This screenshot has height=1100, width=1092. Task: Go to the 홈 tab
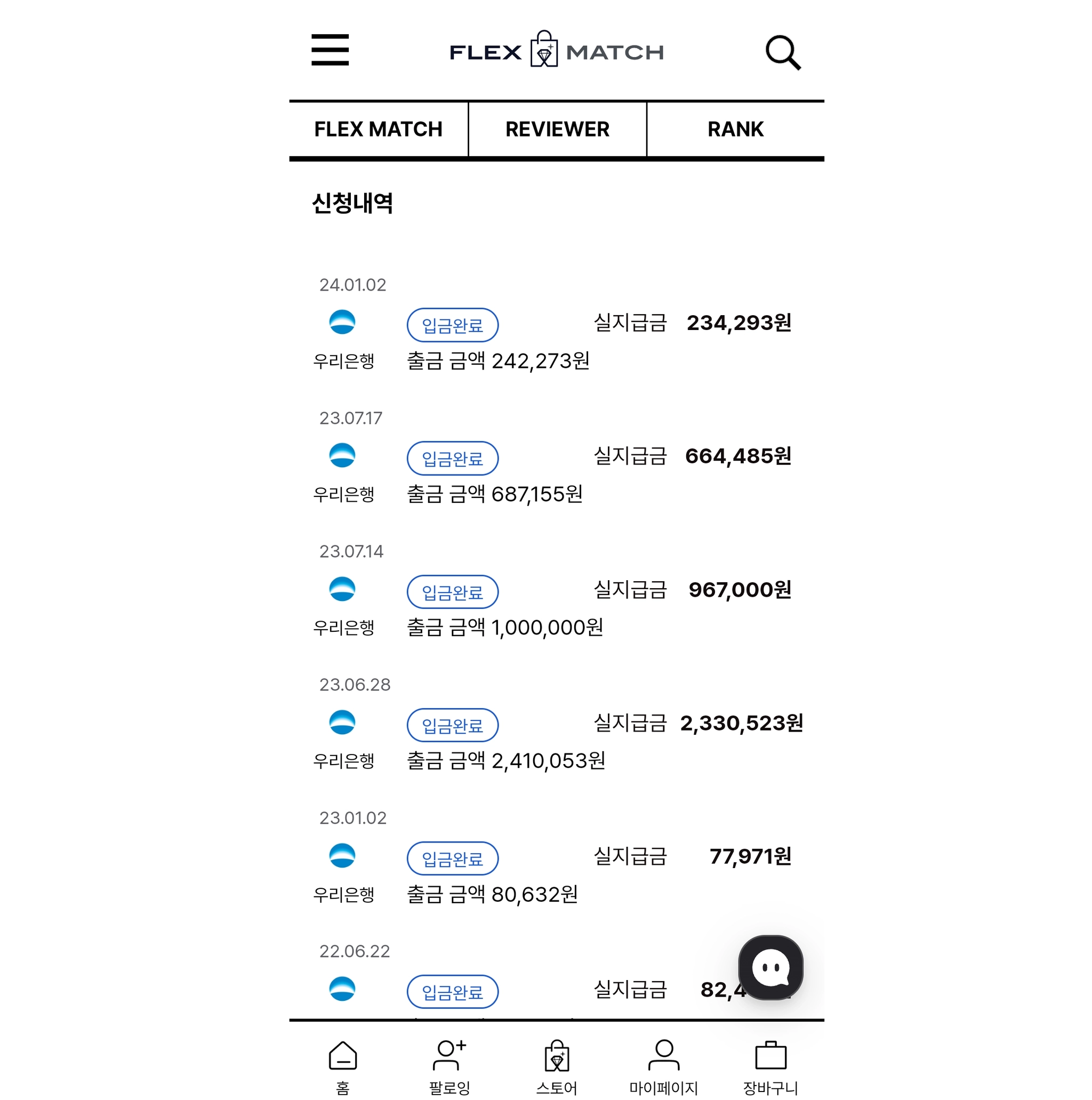343,1067
